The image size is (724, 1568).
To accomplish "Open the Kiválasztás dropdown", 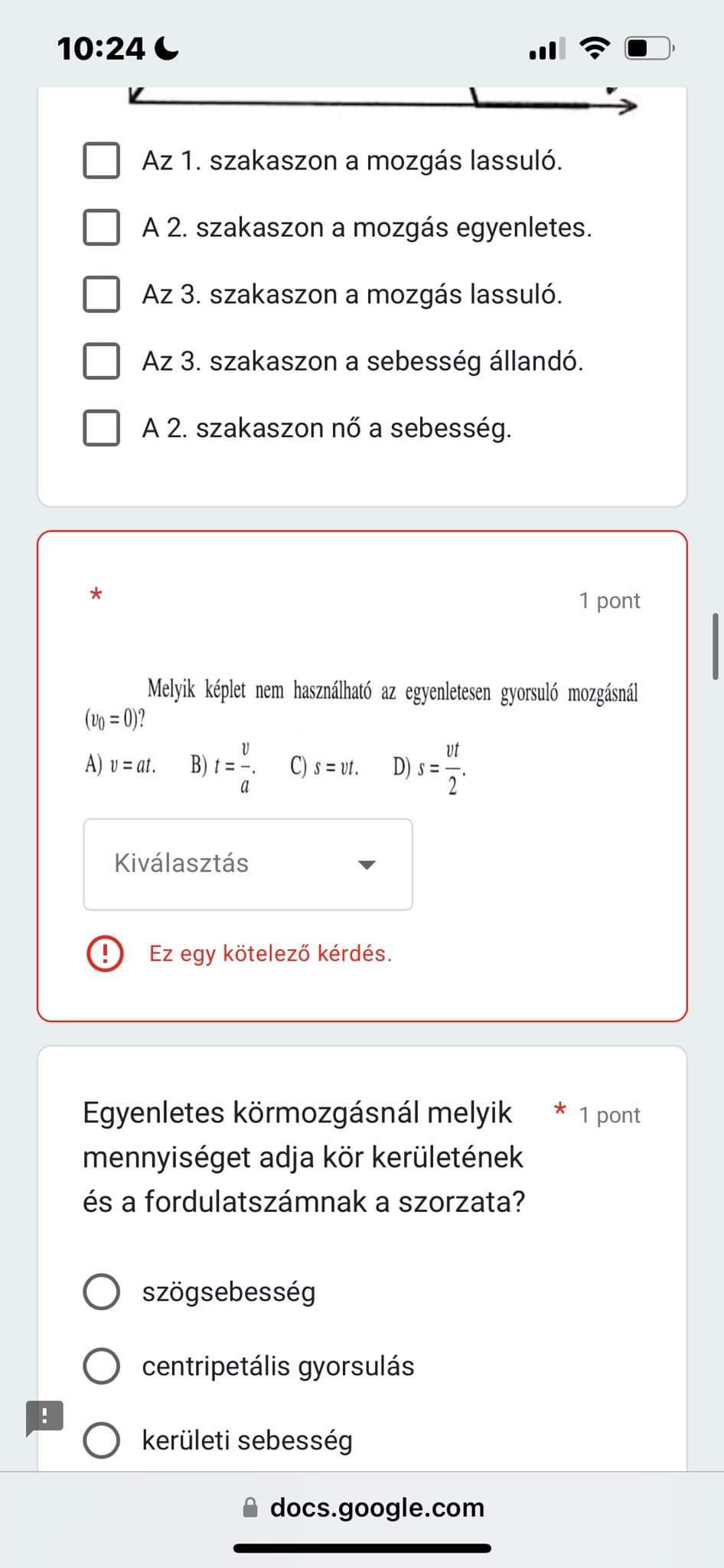I will (248, 864).
